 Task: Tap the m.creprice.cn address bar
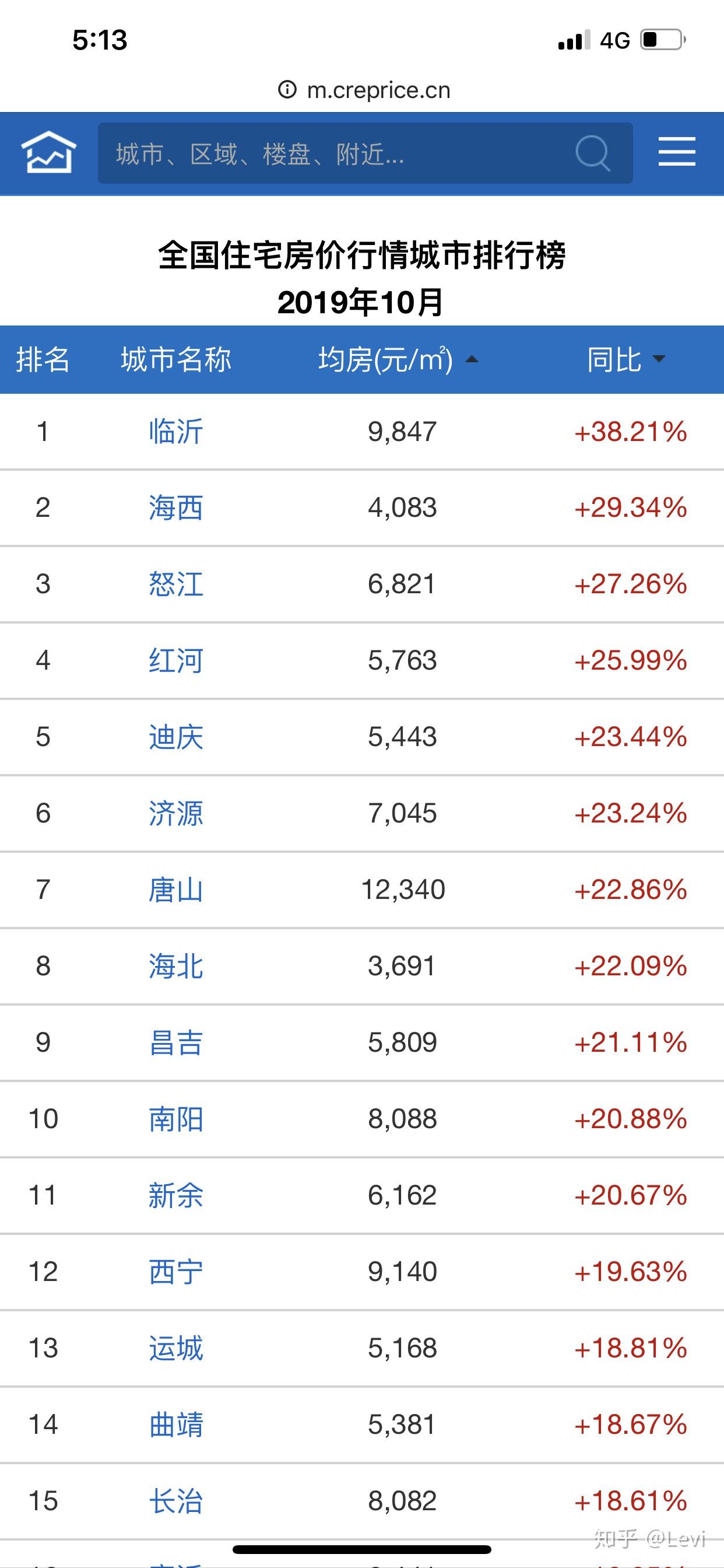click(x=365, y=90)
